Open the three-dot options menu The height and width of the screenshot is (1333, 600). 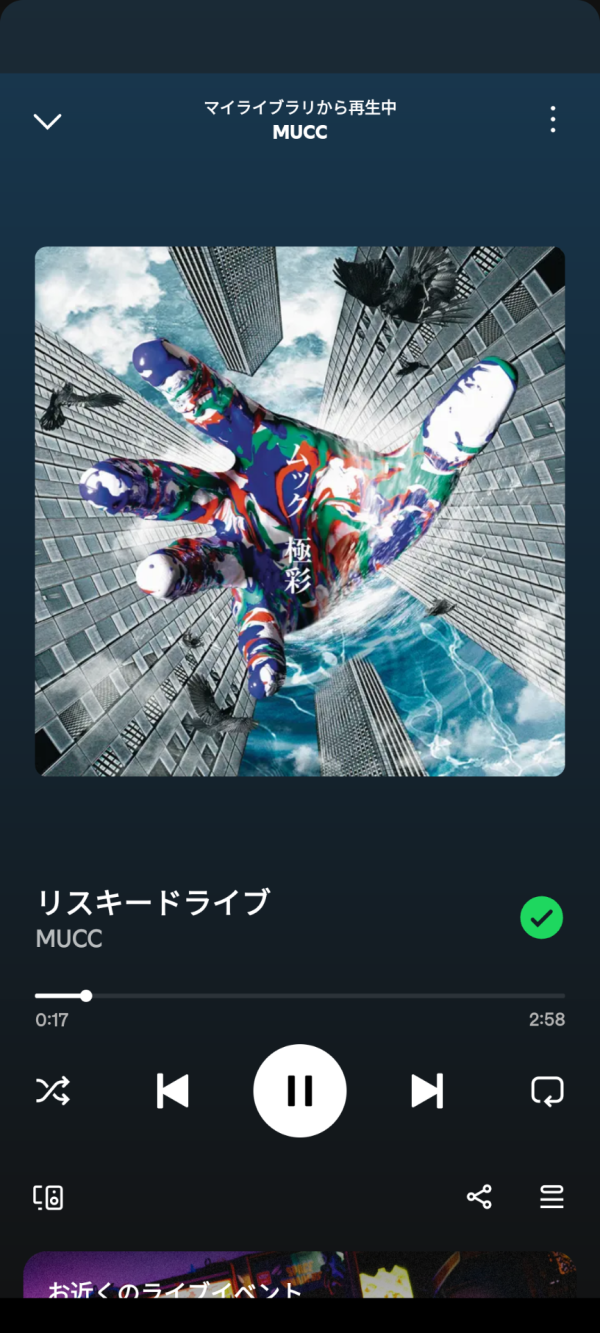552,120
